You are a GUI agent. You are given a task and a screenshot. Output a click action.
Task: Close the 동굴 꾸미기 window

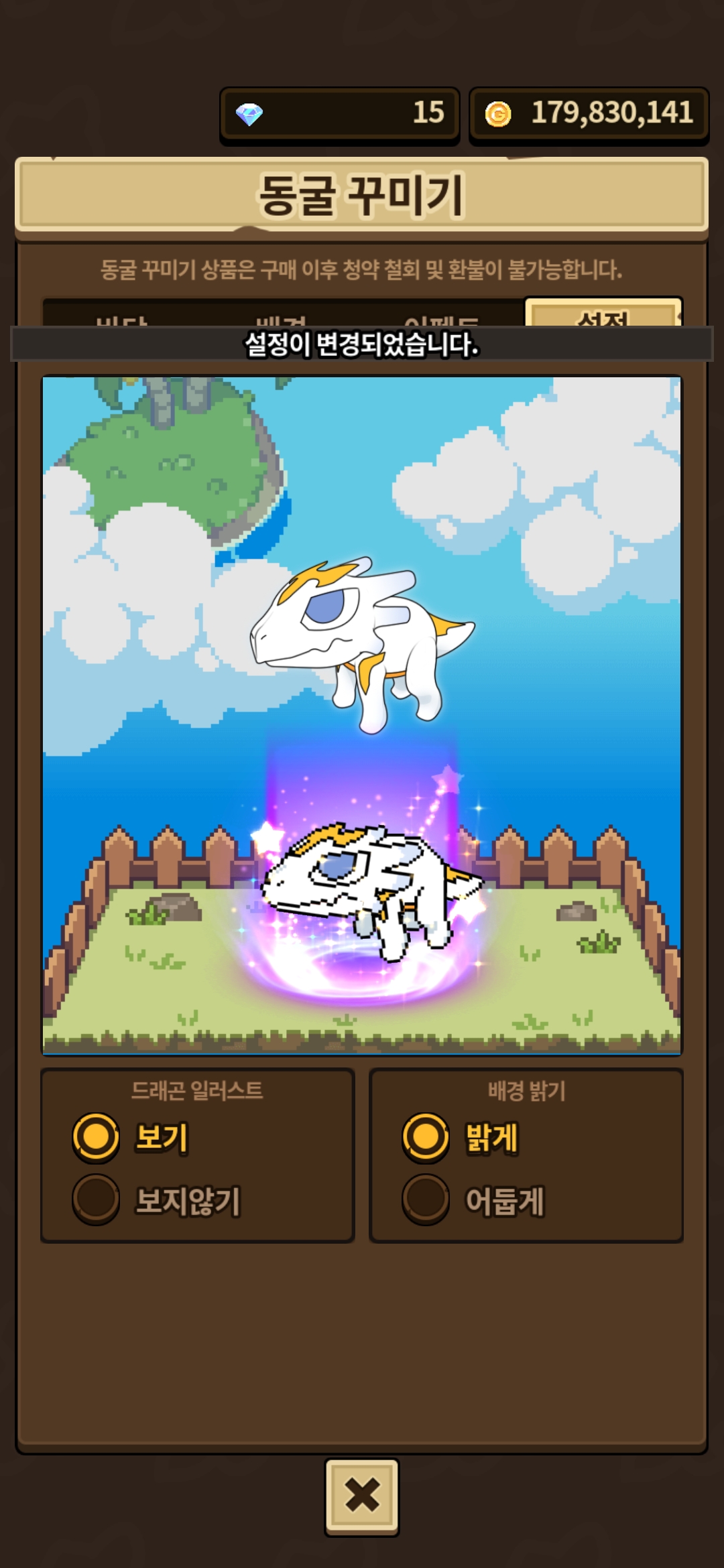click(x=362, y=1497)
